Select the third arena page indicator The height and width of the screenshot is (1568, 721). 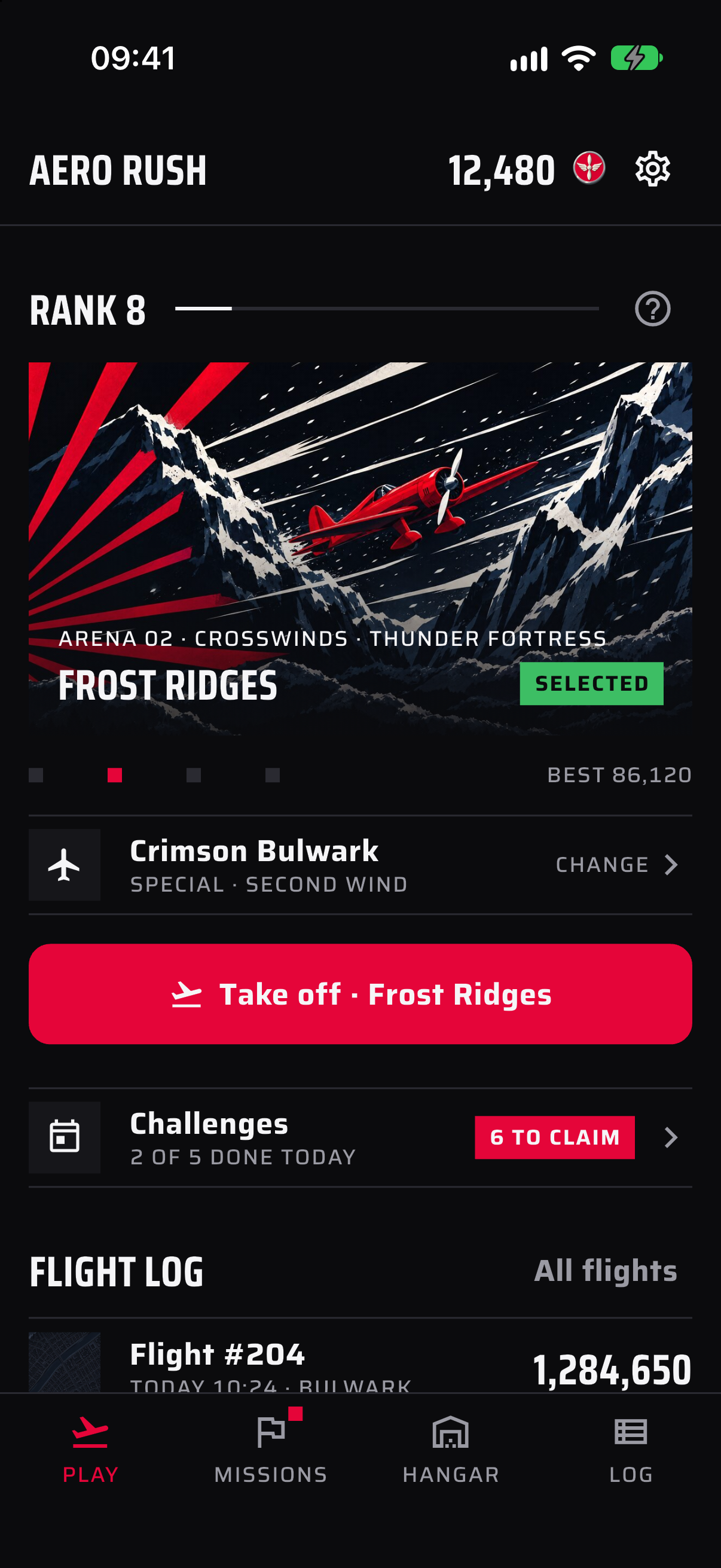tap(194, 775)
